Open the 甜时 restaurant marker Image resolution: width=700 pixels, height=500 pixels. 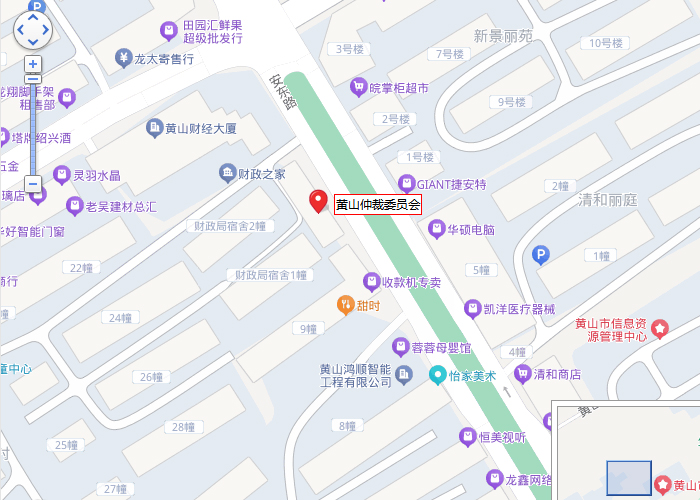[345, 305]
